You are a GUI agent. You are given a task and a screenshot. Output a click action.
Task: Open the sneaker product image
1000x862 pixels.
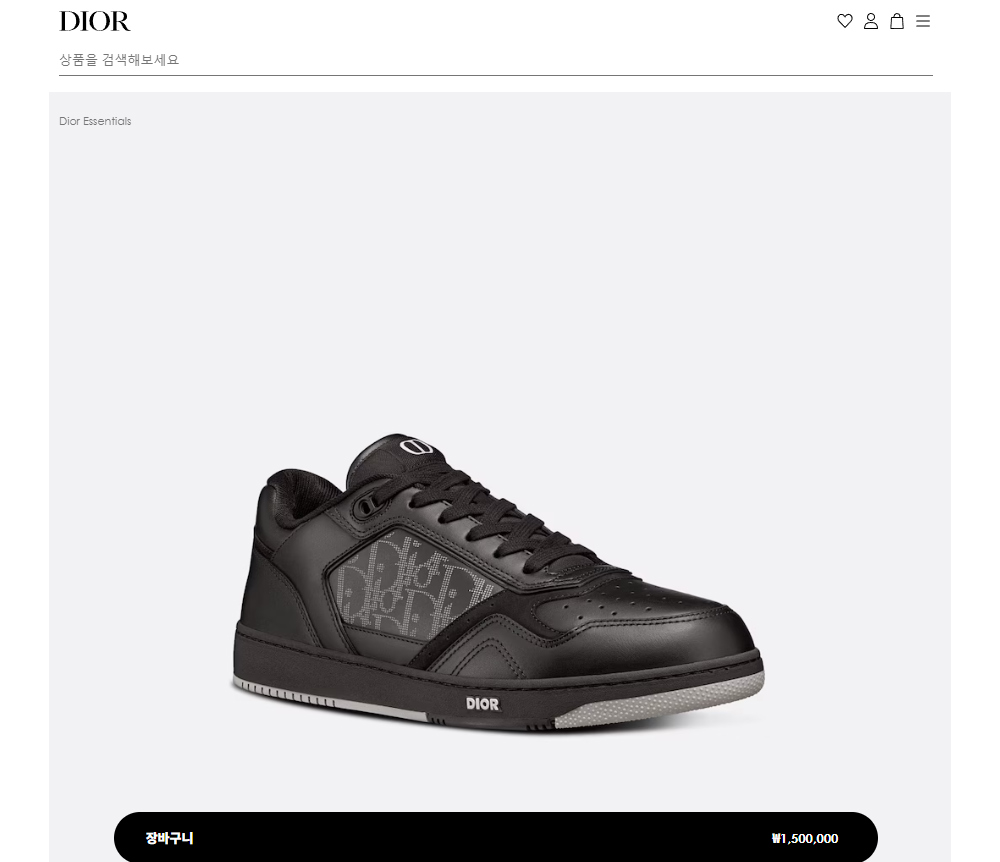[x=497, y=585]
